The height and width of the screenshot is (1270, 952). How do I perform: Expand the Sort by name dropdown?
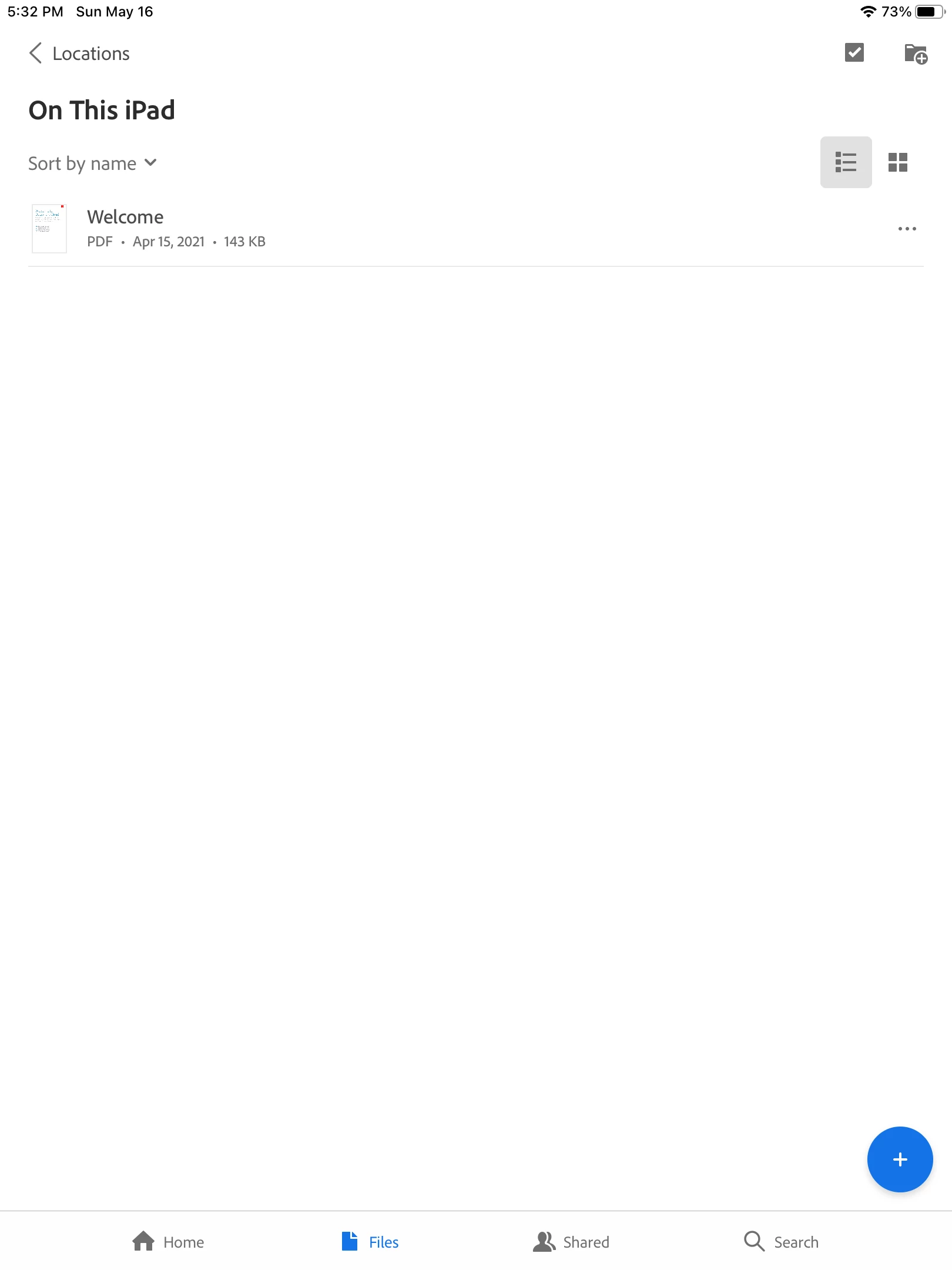point(93,163)
